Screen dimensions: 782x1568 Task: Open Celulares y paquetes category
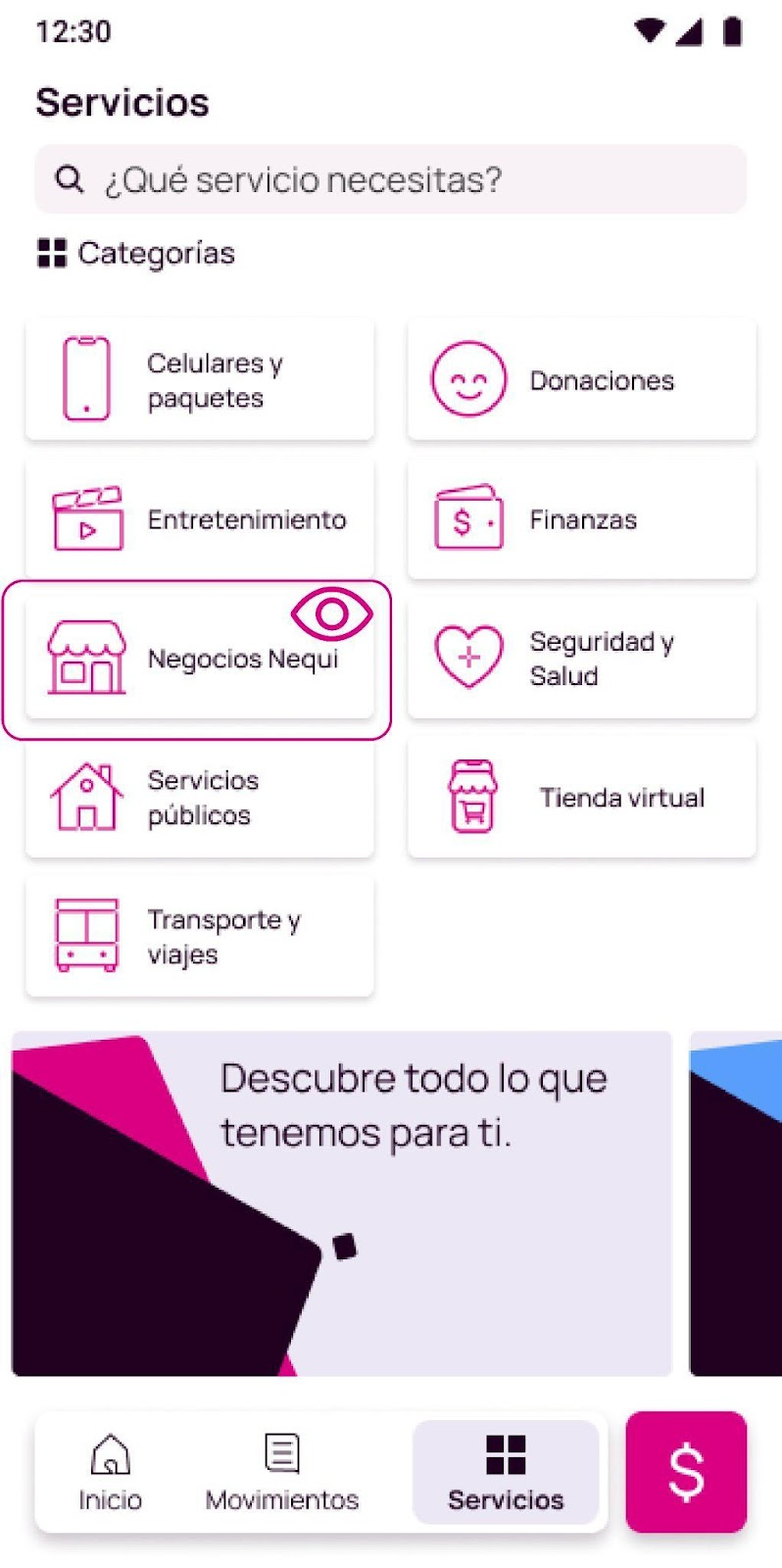200,379
